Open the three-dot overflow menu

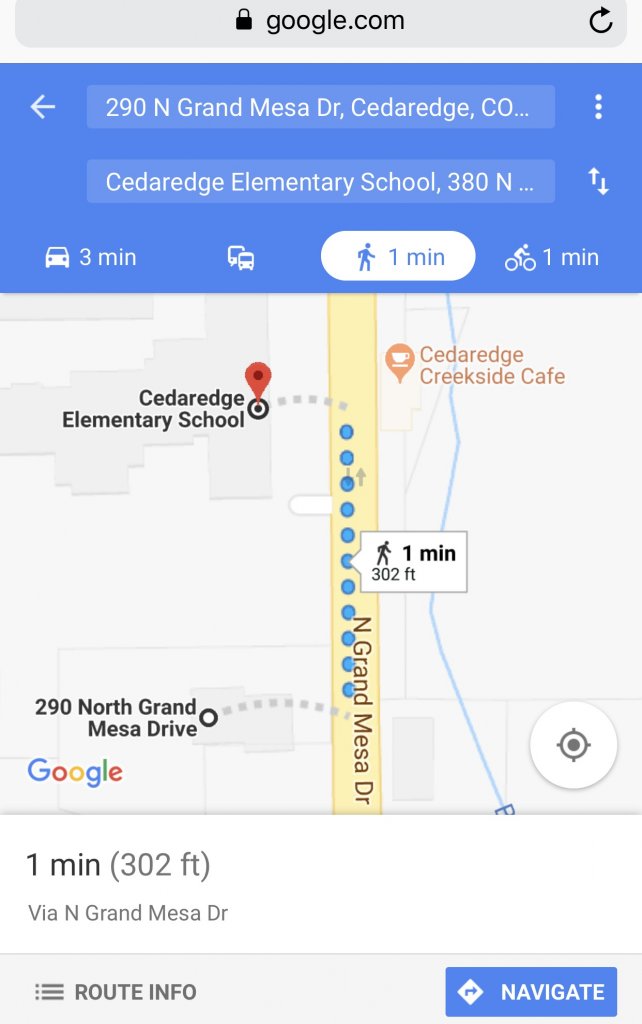(598, 107)
